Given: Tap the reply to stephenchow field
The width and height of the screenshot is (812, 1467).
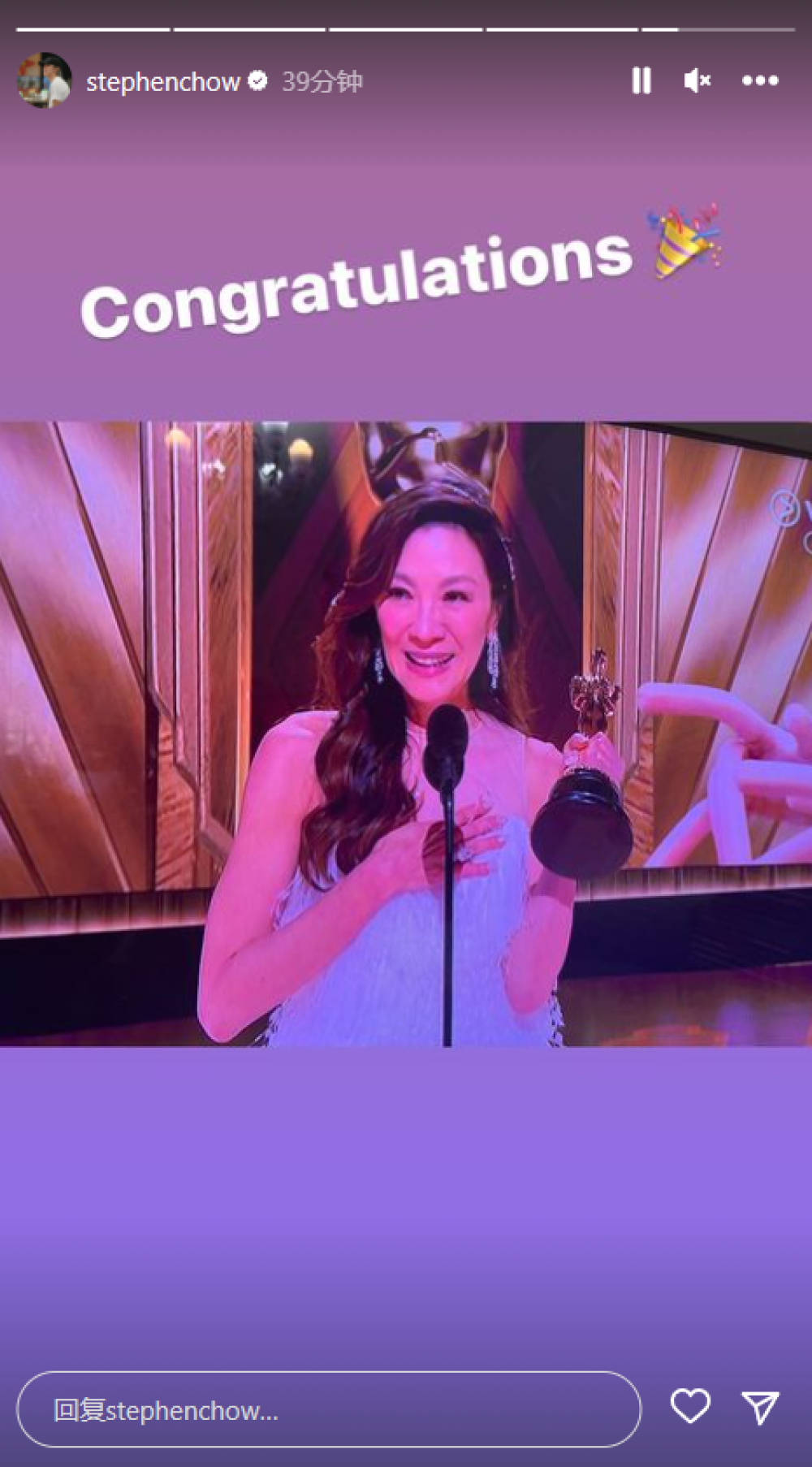Looking at the screenshot, I should 329,1409.
